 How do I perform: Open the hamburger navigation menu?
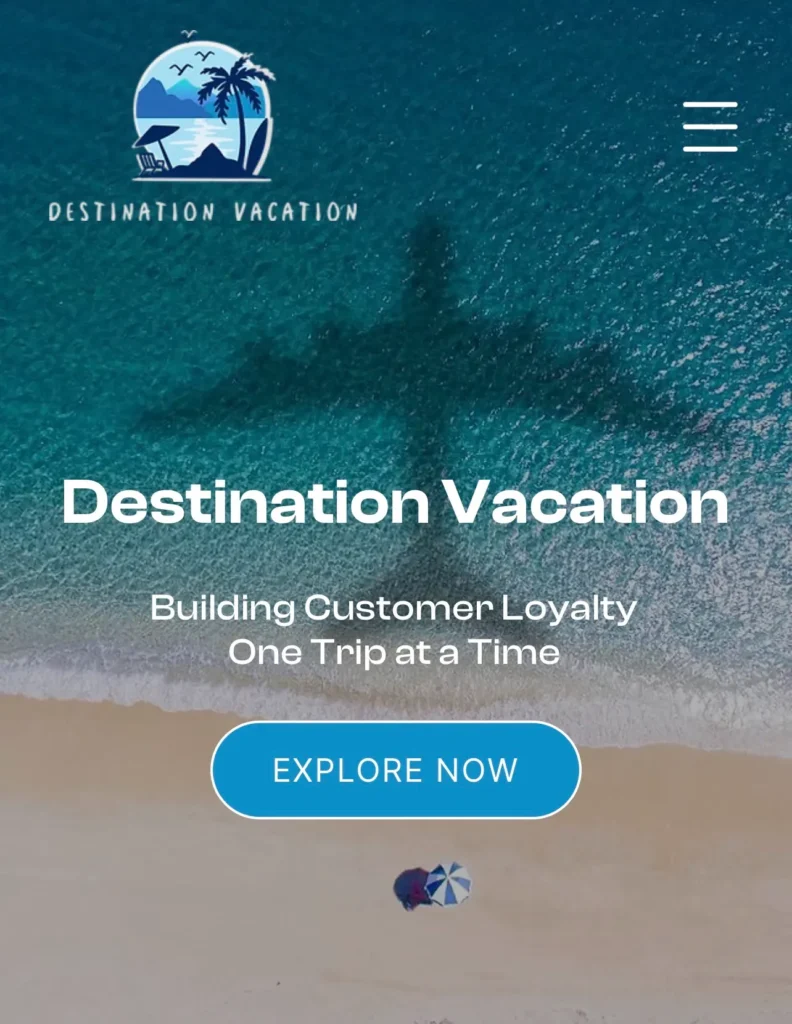tap(710, 127)
